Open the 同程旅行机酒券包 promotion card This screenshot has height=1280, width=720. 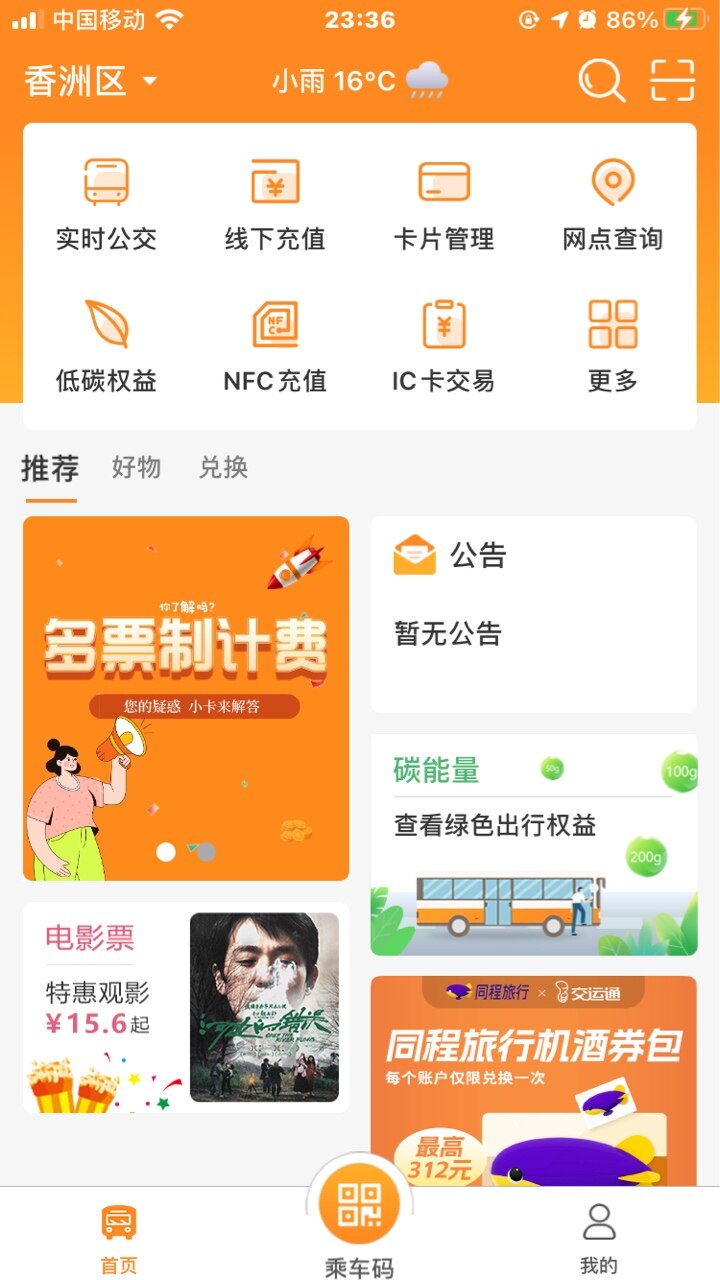pos(533,1080)
